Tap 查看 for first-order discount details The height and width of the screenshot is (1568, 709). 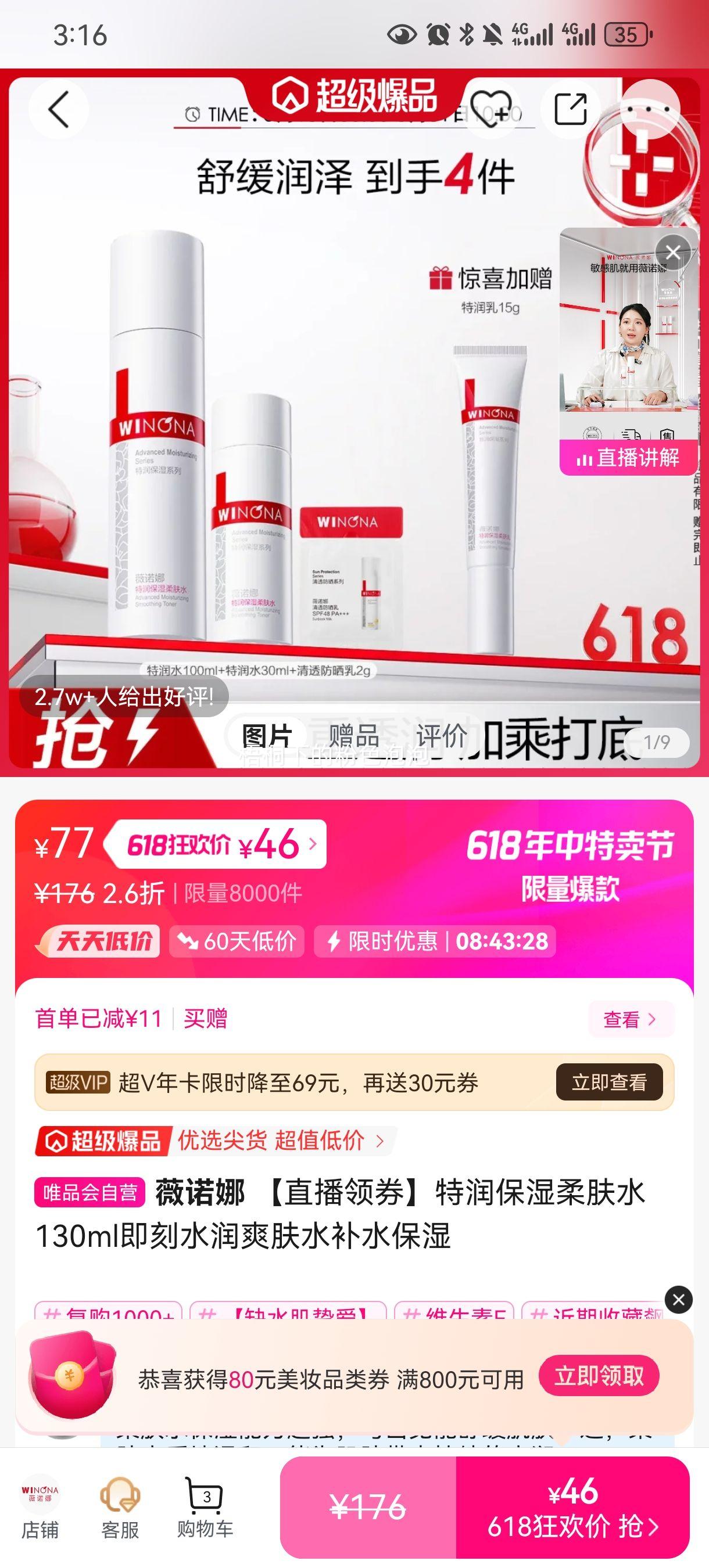pos(630,1019)
